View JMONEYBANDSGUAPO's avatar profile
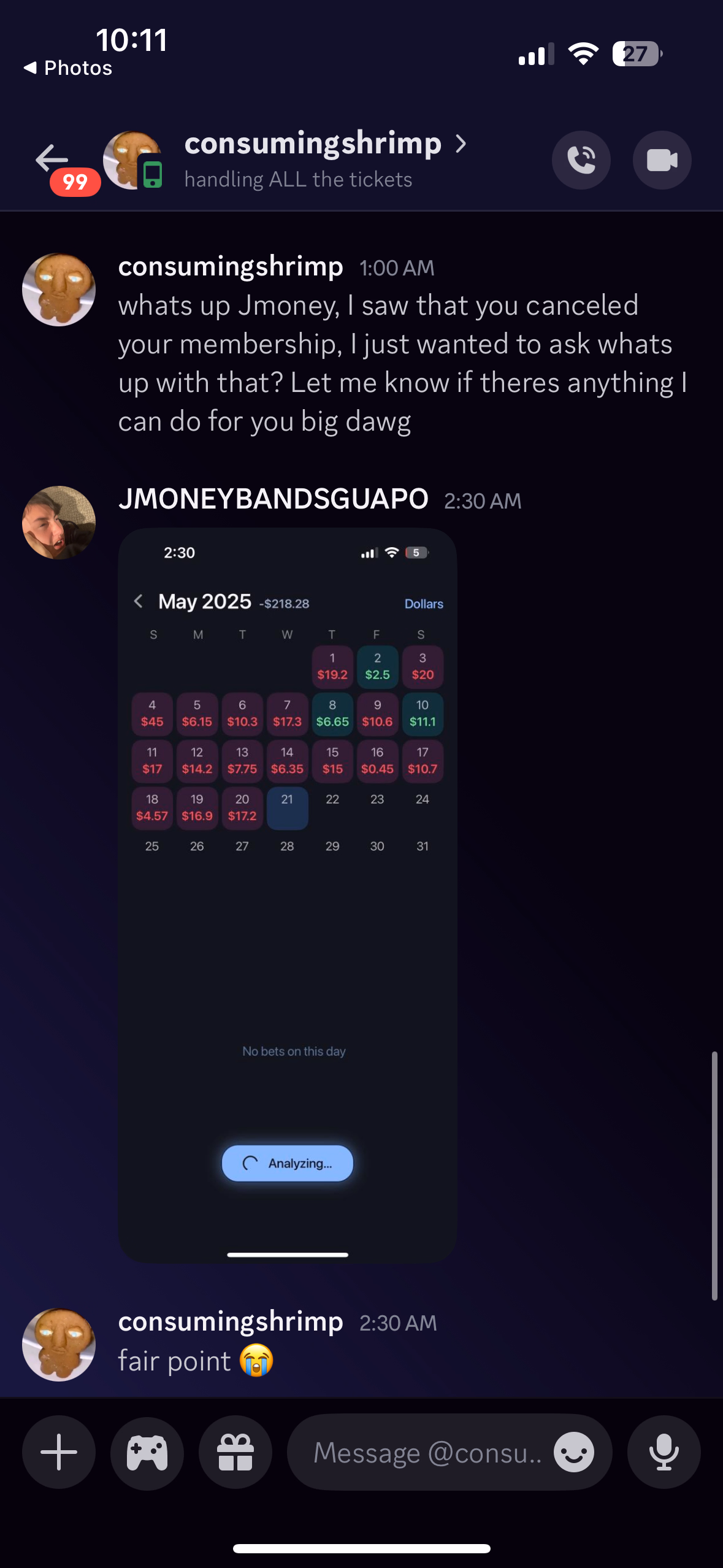 (x=59, y=523)
